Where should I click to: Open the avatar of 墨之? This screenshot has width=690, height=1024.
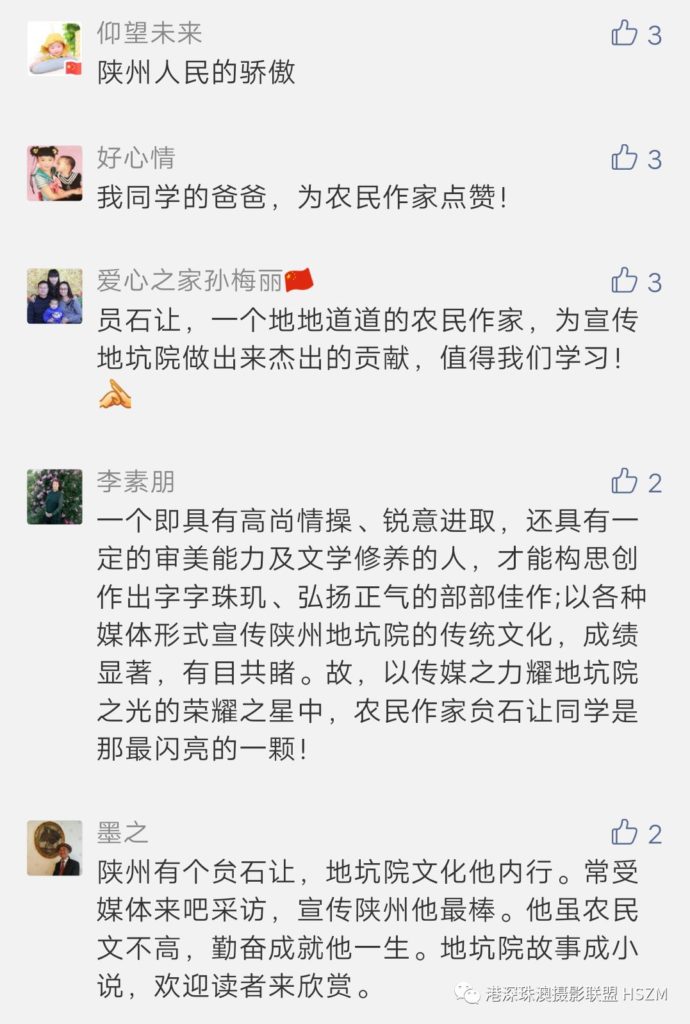click(x=54, y=848)
